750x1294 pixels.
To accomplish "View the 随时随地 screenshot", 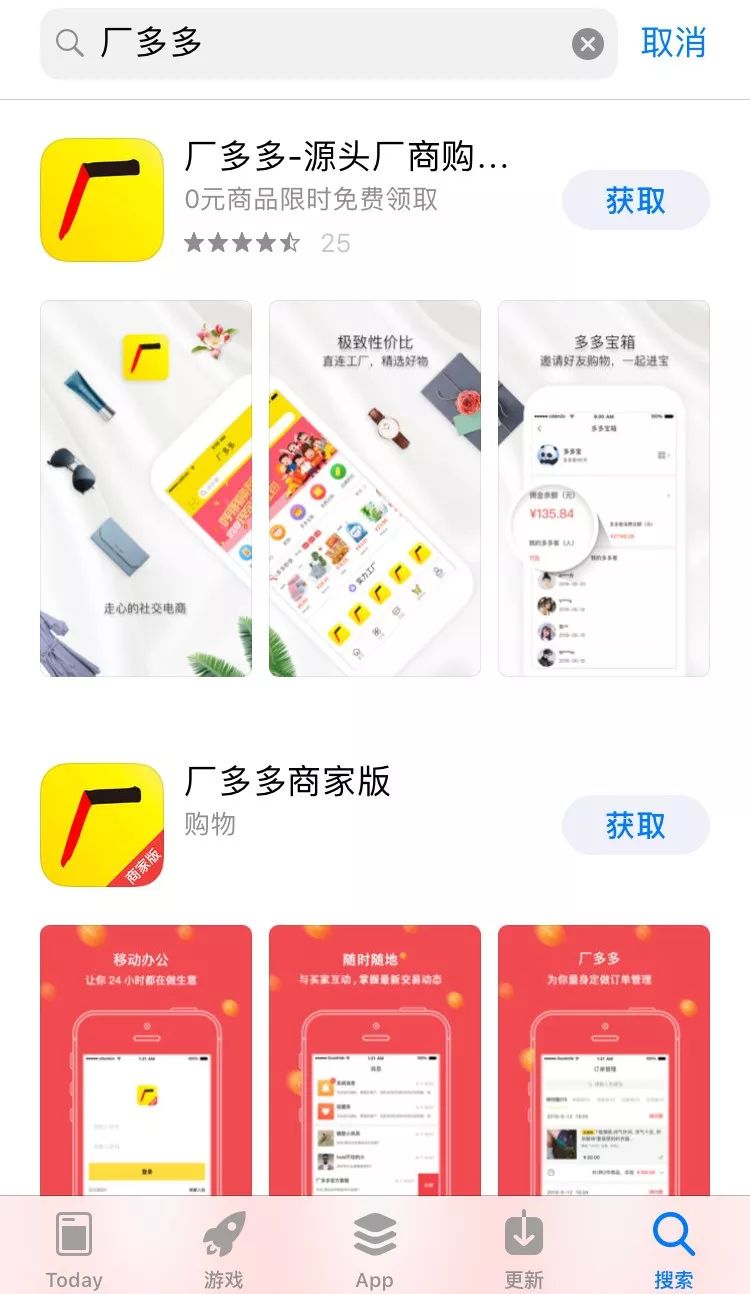I will tap(374, 1060).
